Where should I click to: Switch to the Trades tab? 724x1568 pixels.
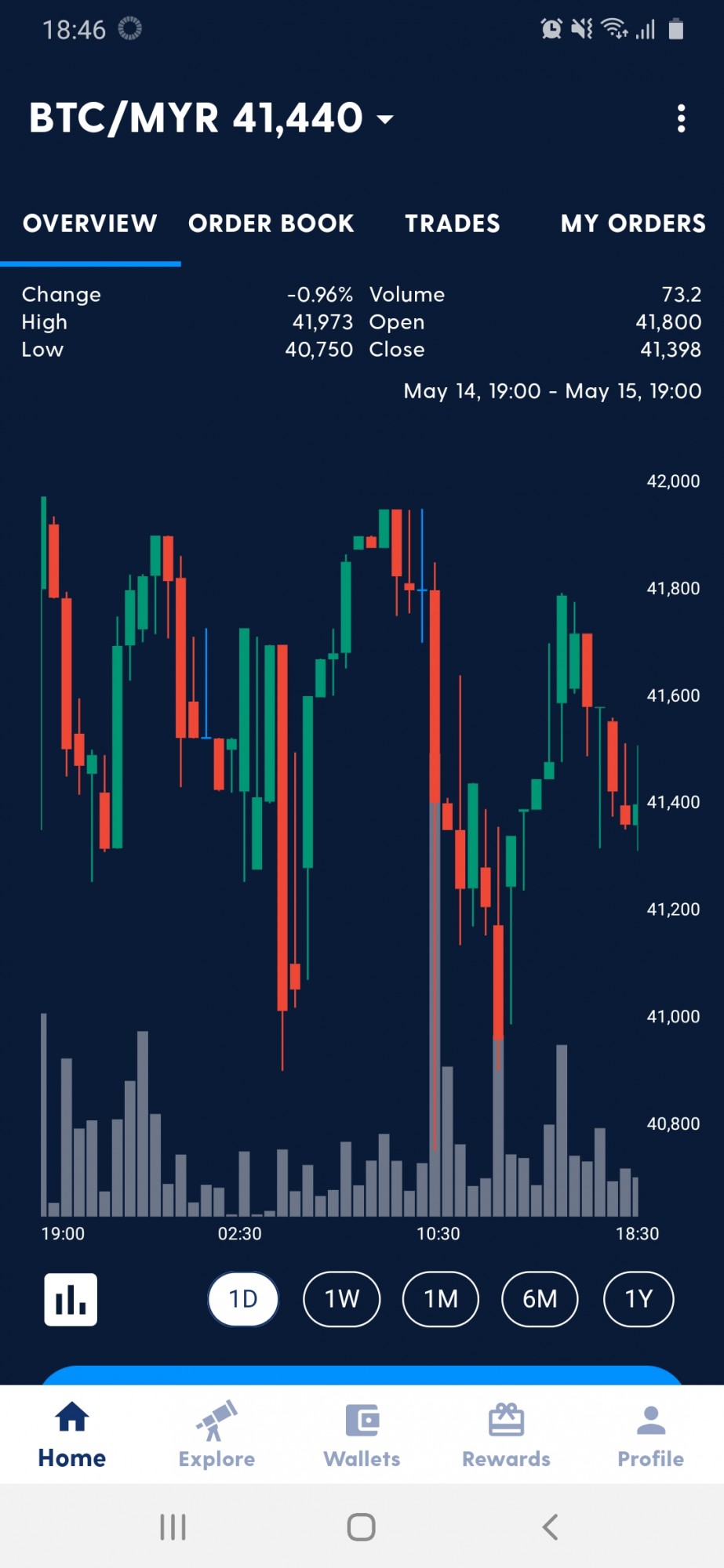(452, 223)
